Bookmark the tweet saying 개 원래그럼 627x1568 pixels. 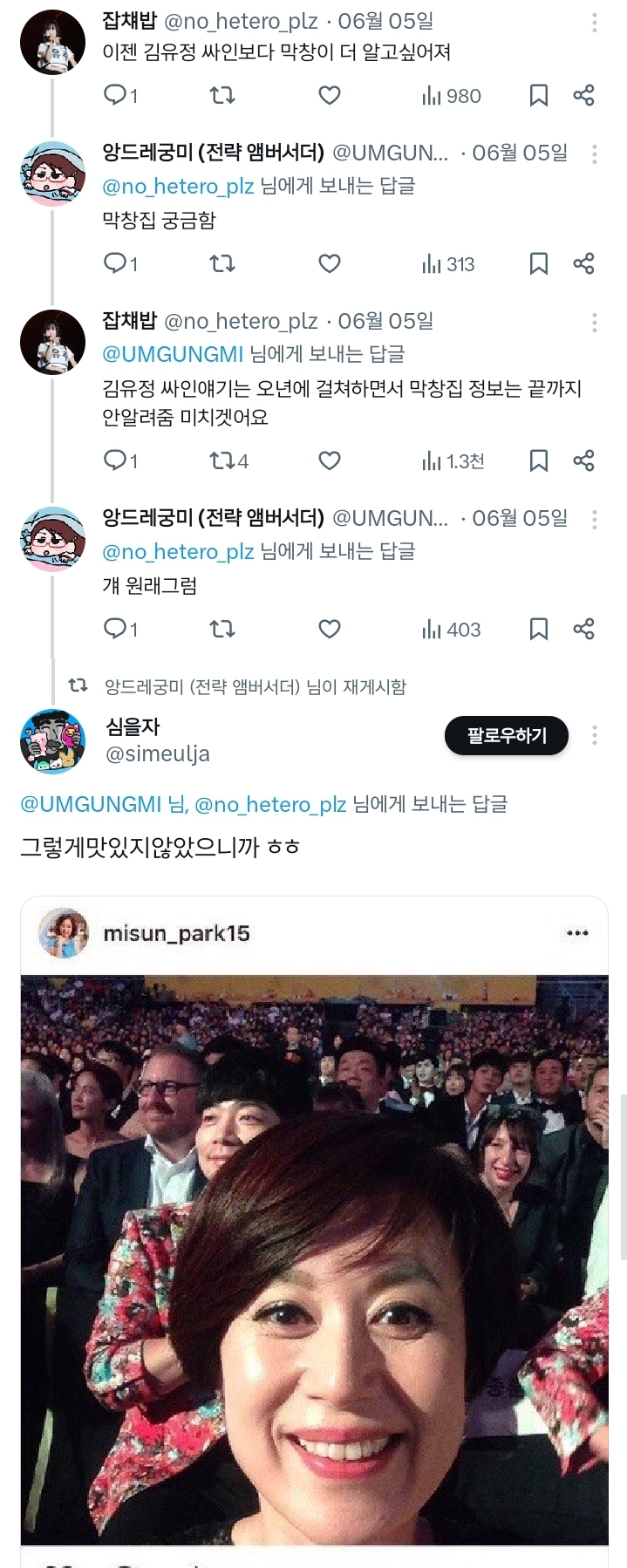click(538, 630)
